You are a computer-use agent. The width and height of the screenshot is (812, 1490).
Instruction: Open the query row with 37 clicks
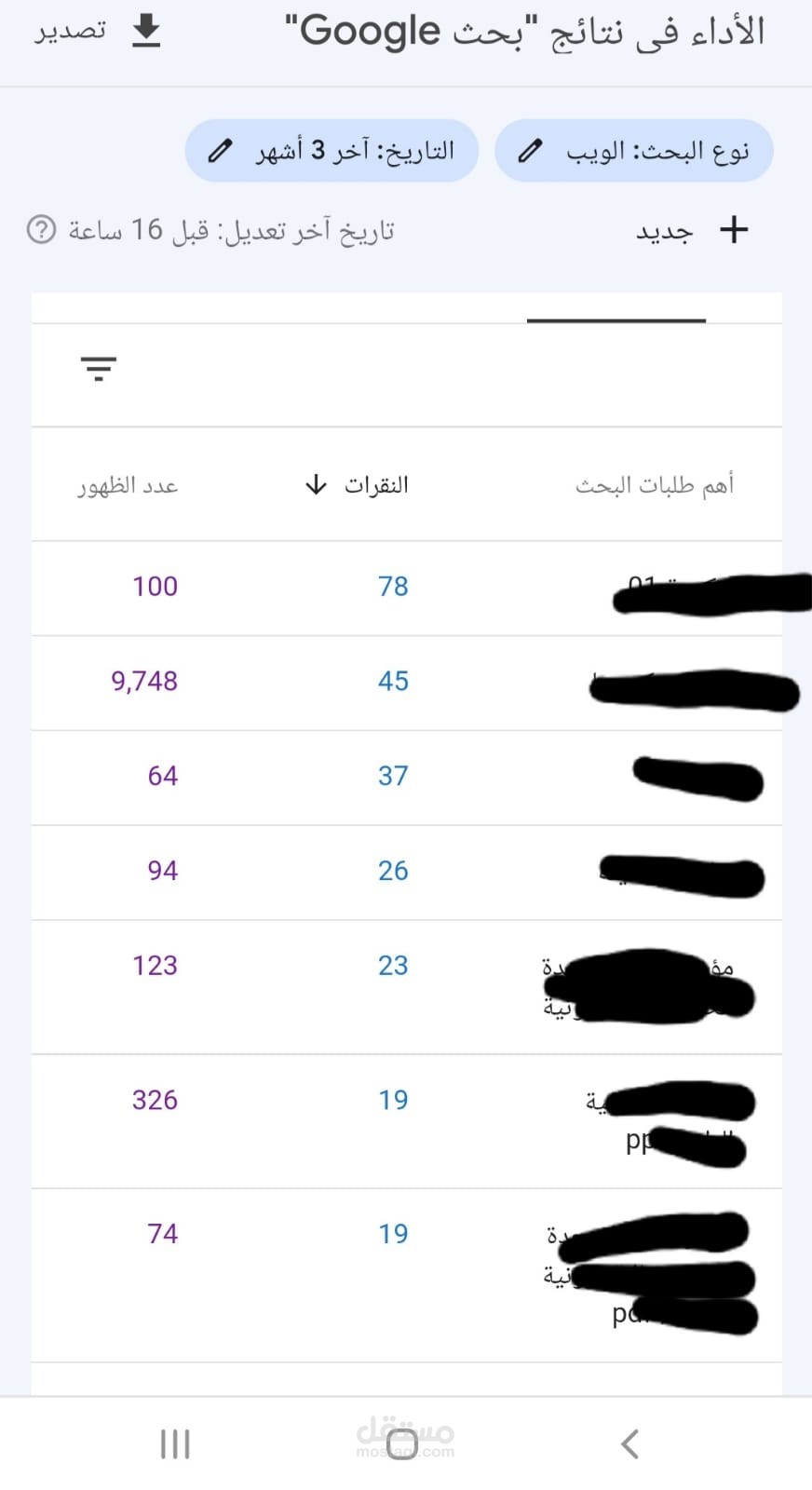(x=407, y=779)
